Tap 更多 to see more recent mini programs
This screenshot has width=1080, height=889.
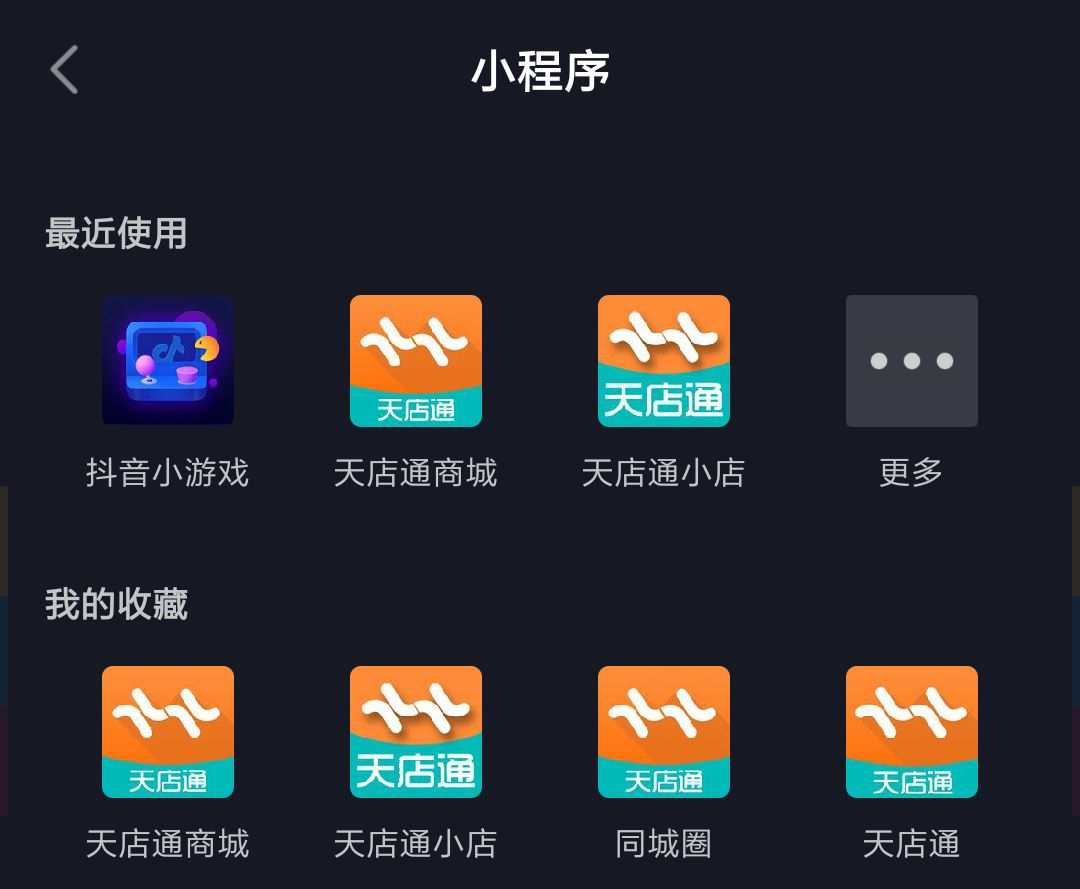pos(911,361)
